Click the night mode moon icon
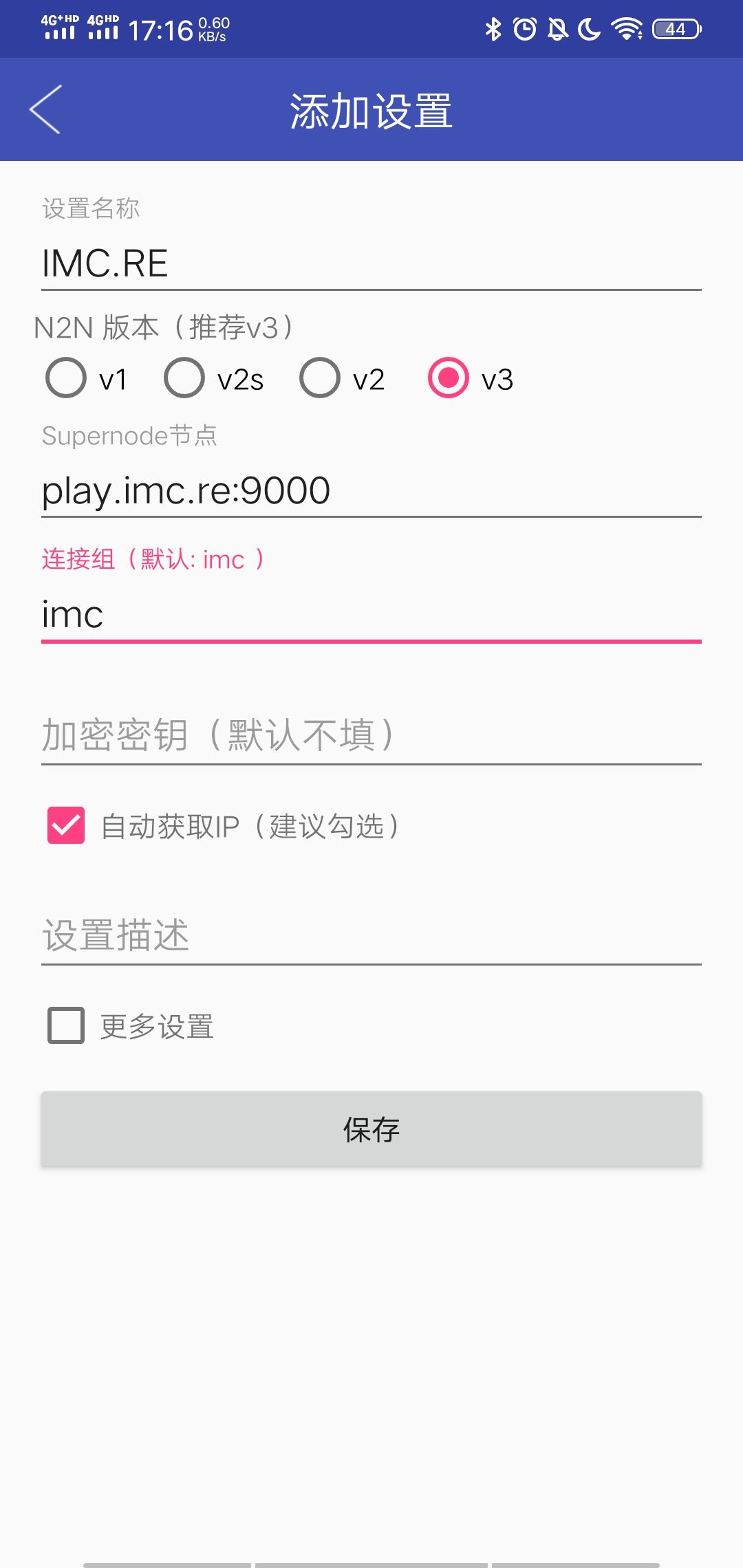 point(590,28)
